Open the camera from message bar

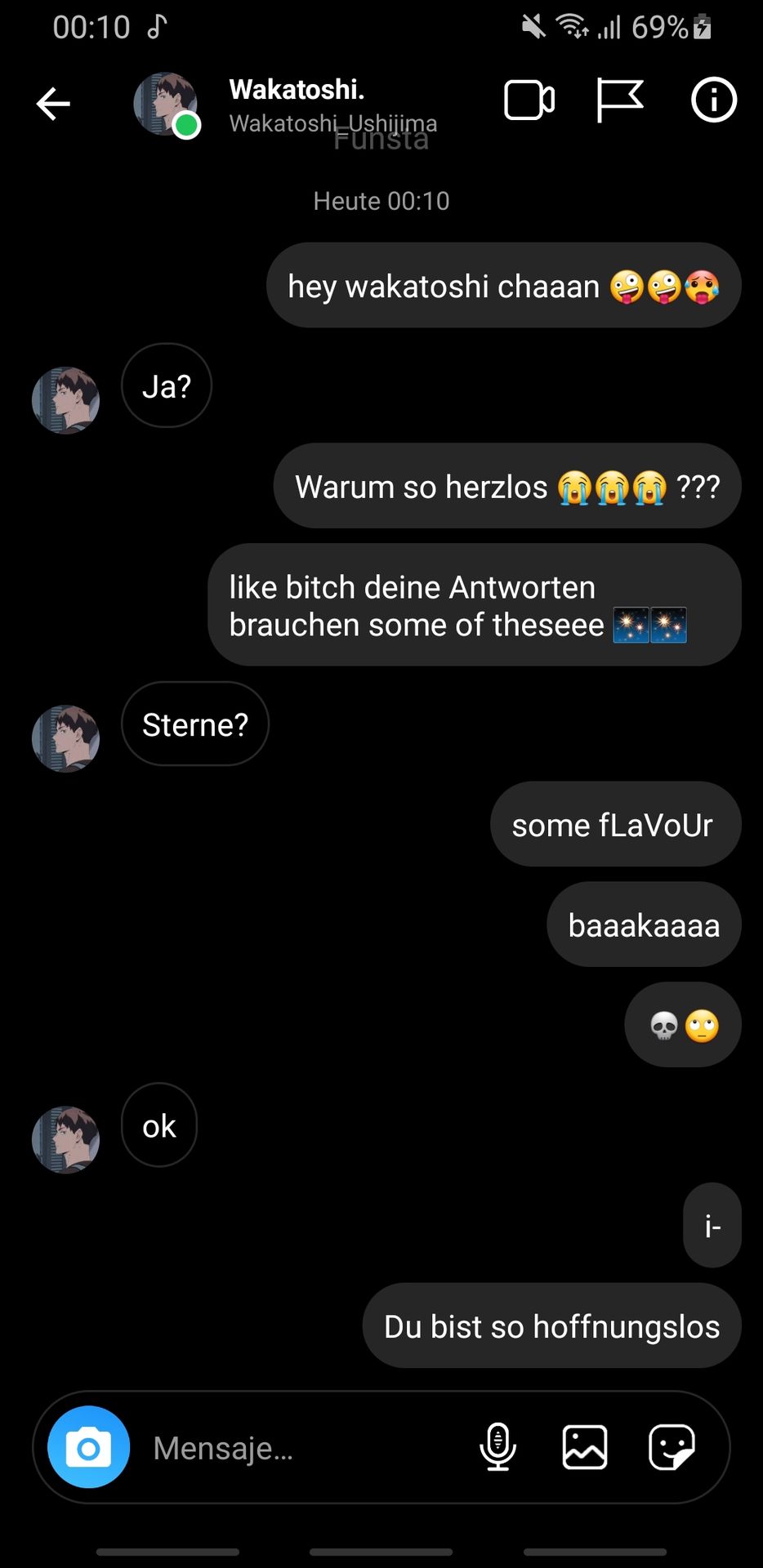coord(88,1447)
